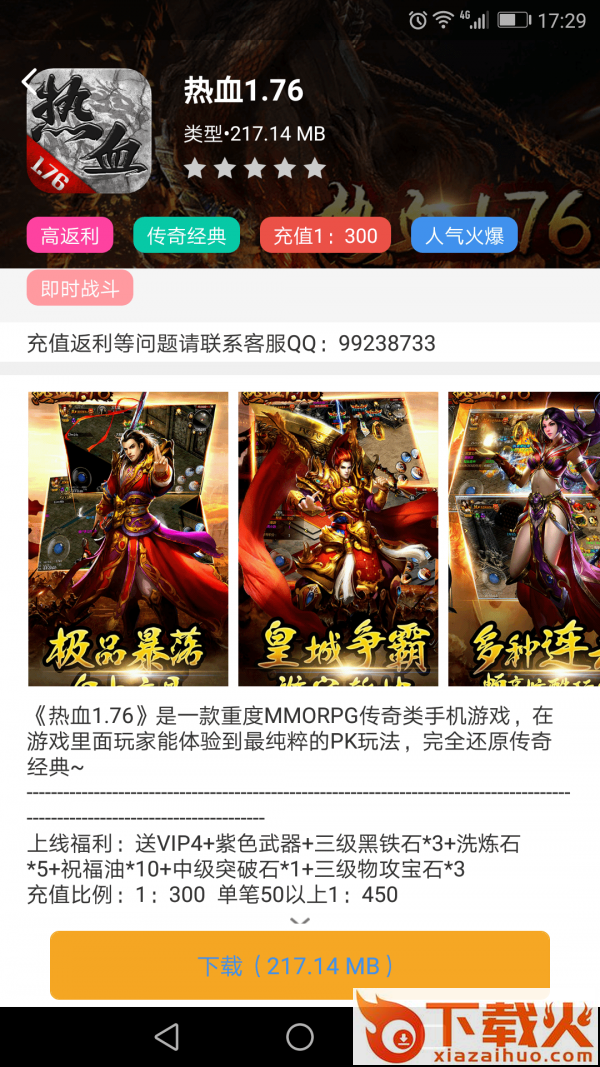Expand the full game description
Screen dimensions: 600x1067
tap(300, 921)
